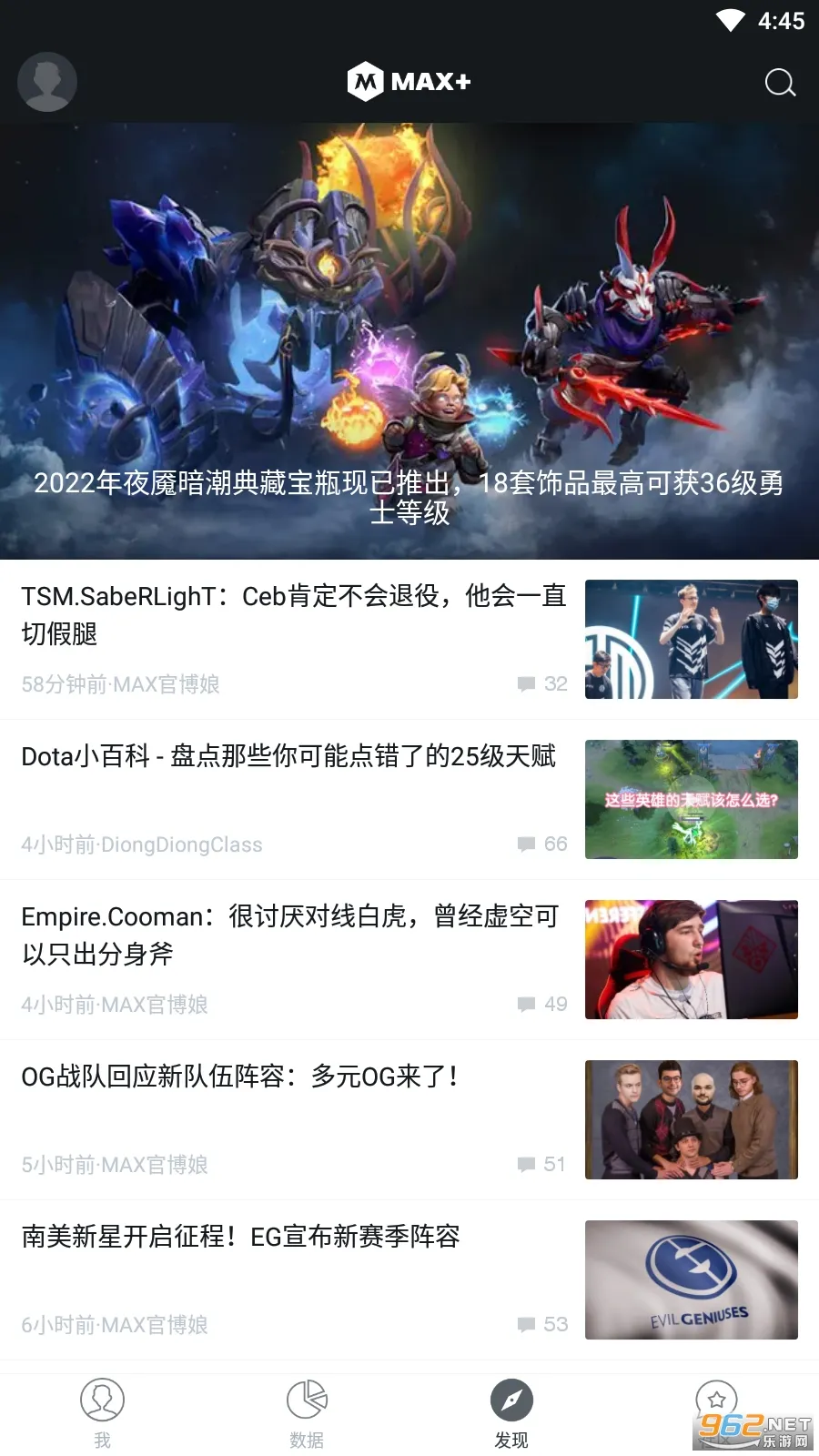
Task: Open the Empire.Cooman 对线白虎 article
Action: pos(290,935)
